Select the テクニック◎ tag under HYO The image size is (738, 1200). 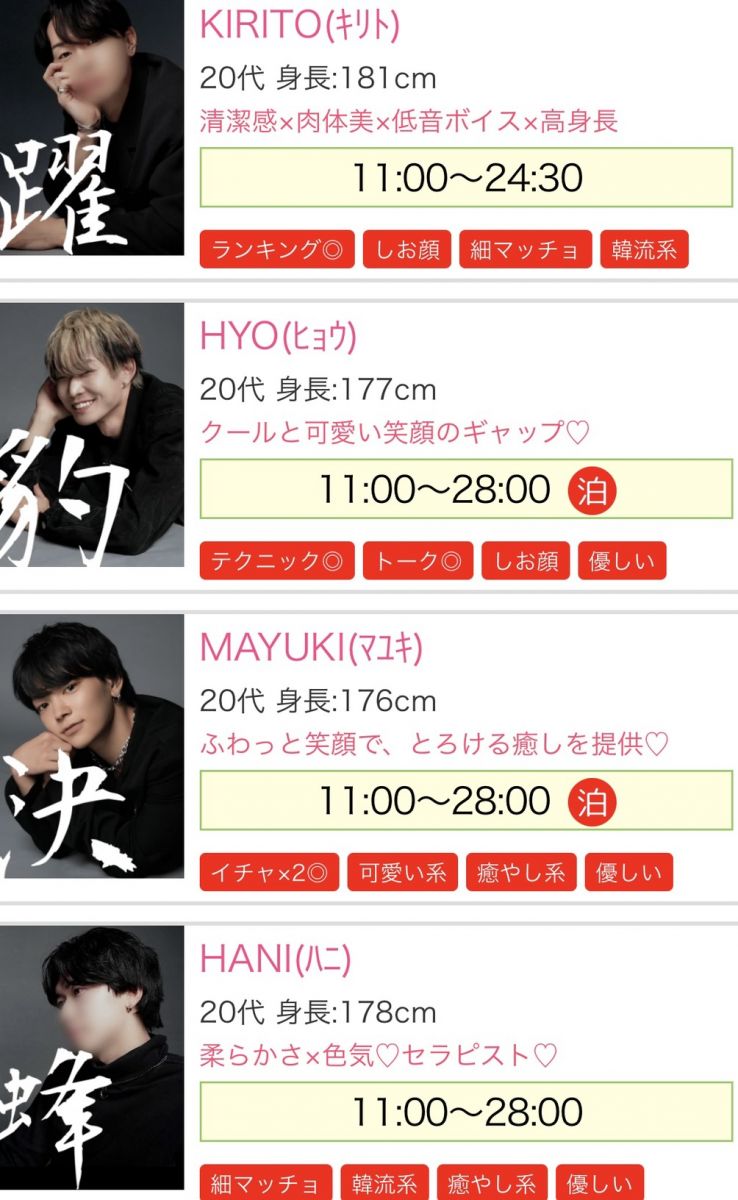(x=277, y=561)
